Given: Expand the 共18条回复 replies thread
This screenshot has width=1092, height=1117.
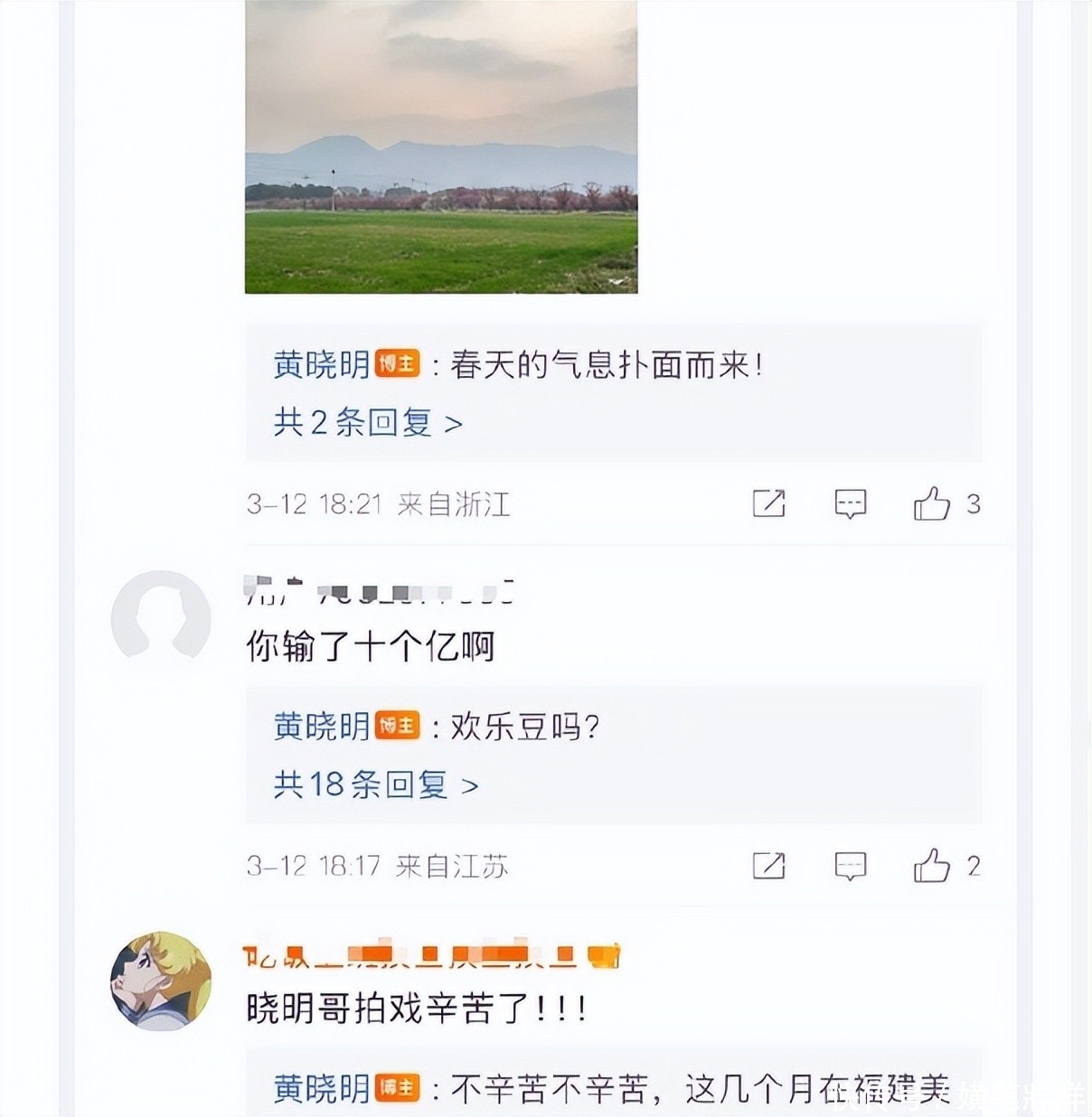Looking at the screenshot, I should pyautogui.click(x=376, y=784).
